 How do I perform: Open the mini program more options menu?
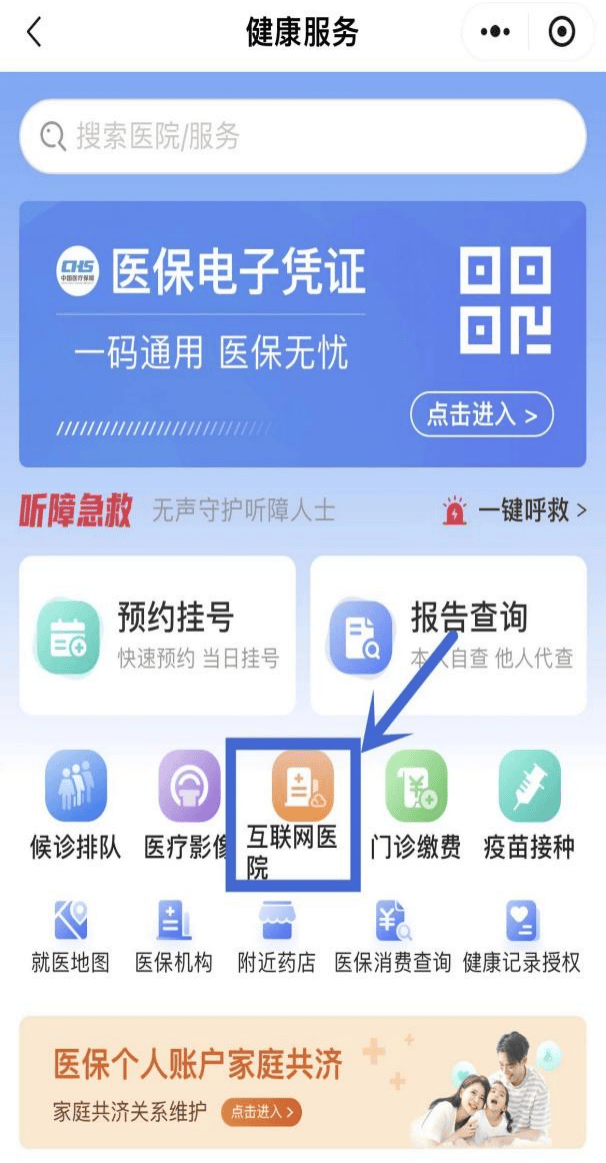pyautogui.click(x=495, y=33)
